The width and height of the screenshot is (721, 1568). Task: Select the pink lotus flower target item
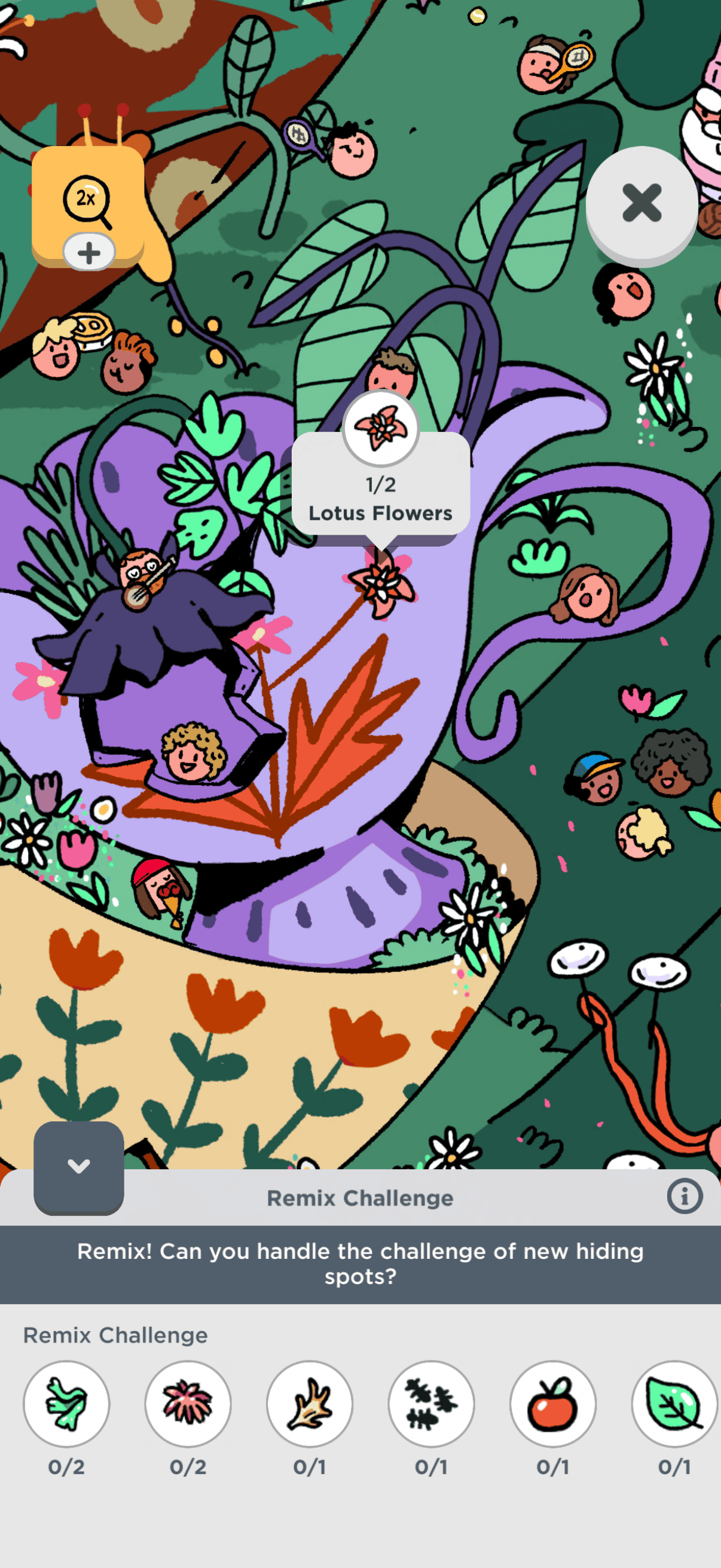[x=188, y=1403]
